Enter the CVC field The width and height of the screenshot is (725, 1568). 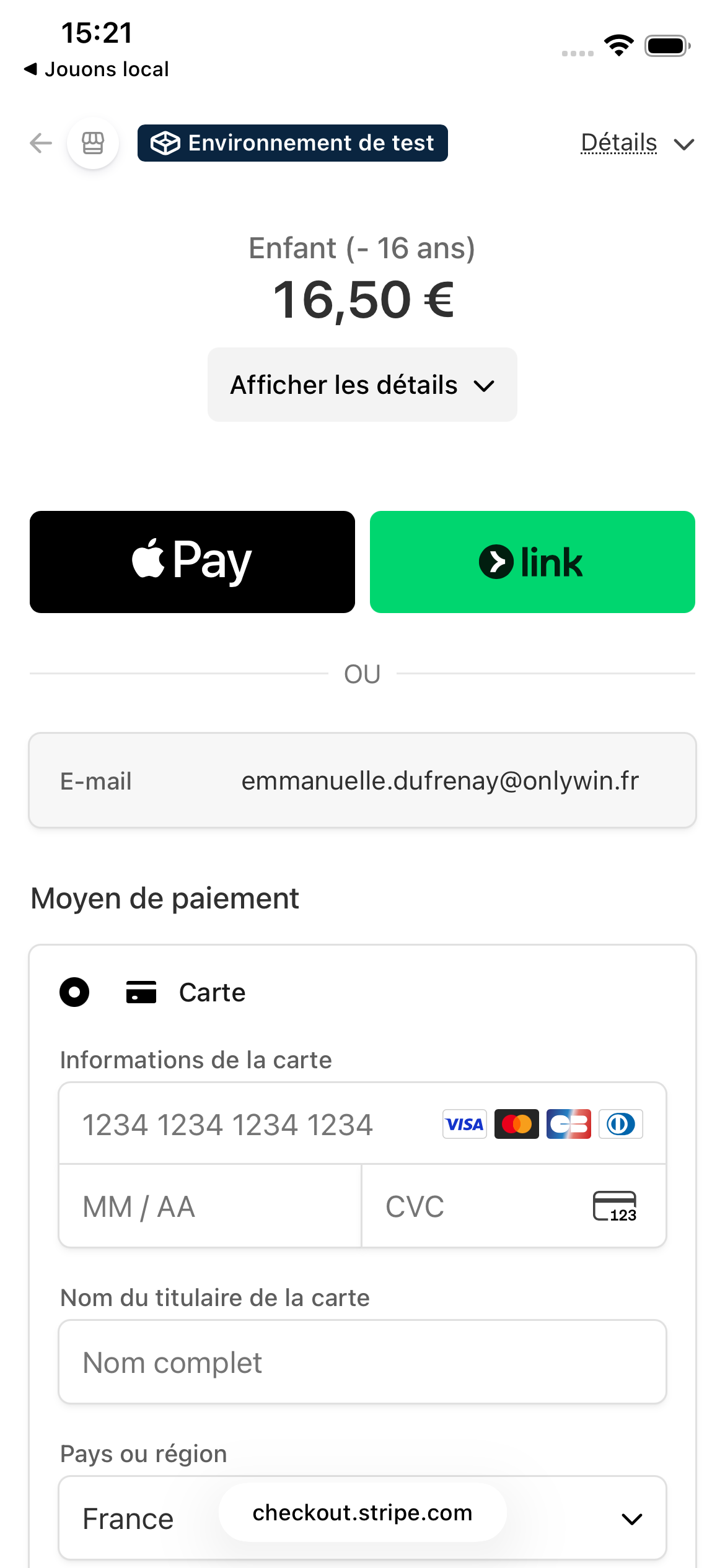click(483, 1206)
